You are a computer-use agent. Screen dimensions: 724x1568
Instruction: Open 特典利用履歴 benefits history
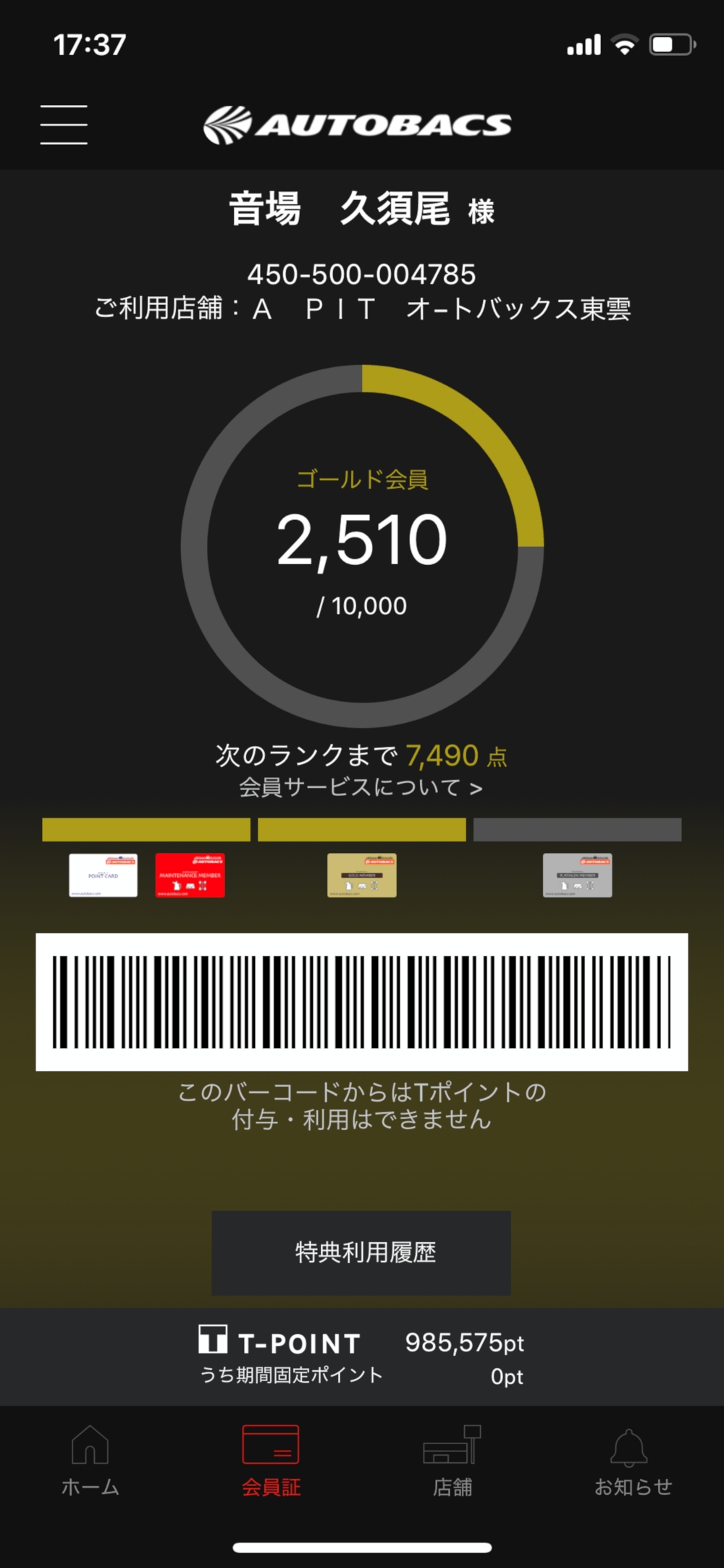[361, 1252]
